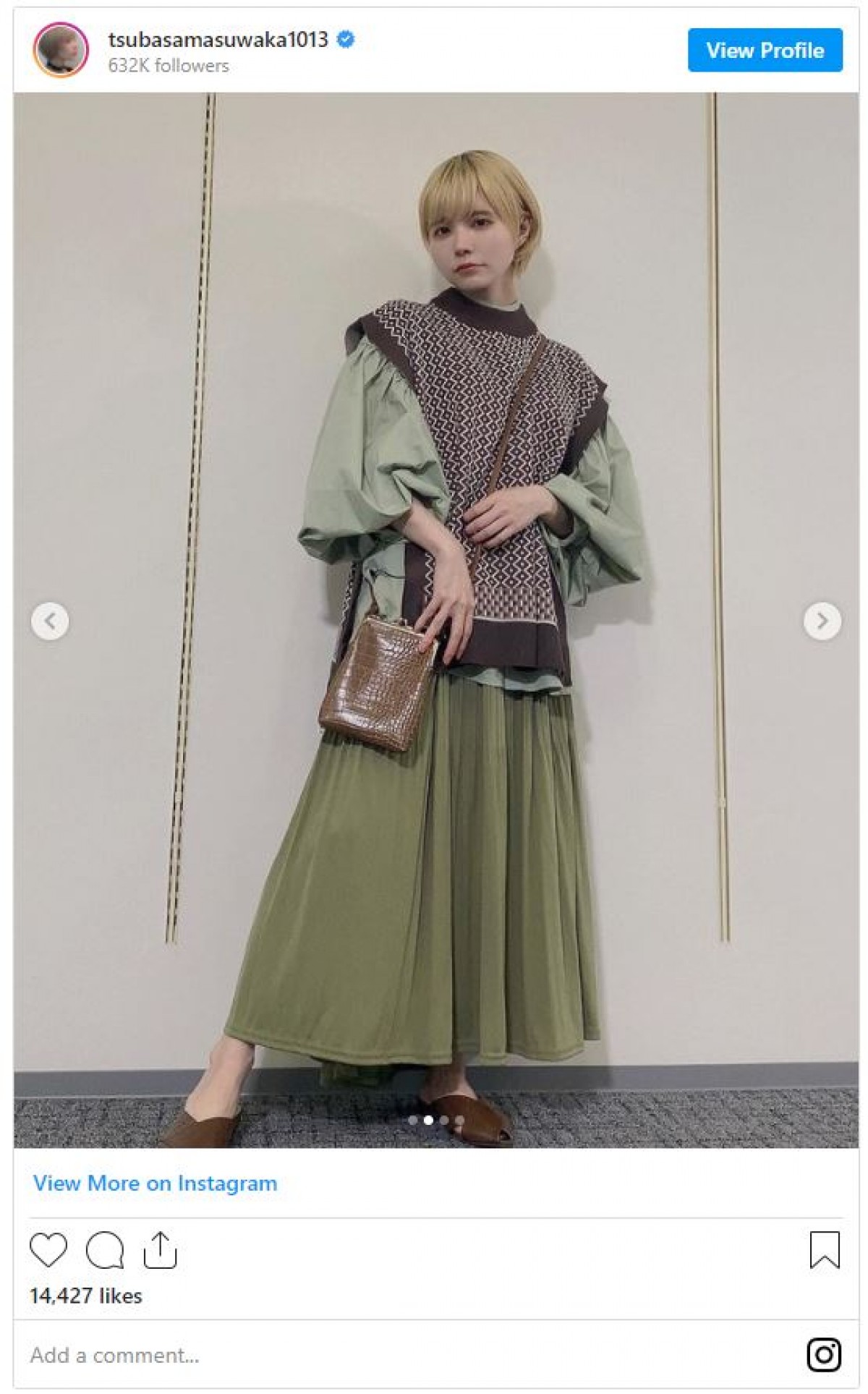Screen dimensions: 868x1394
Task: Save the post with the bookmark icon
Action: coord(824,1250)
